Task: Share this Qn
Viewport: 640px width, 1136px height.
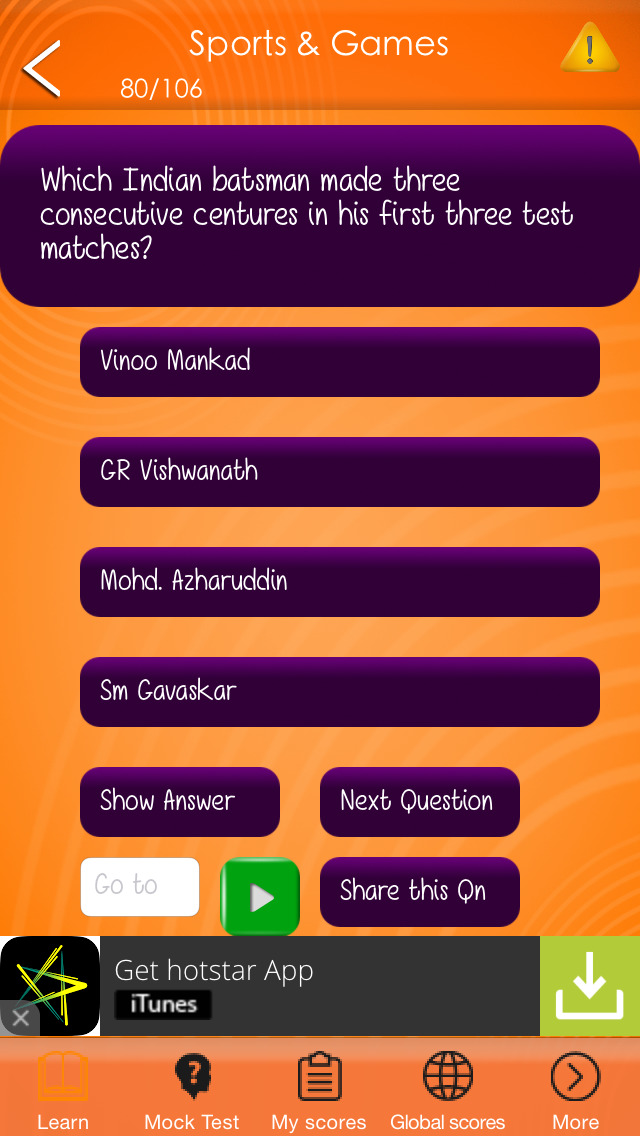Action: (420, 892)
